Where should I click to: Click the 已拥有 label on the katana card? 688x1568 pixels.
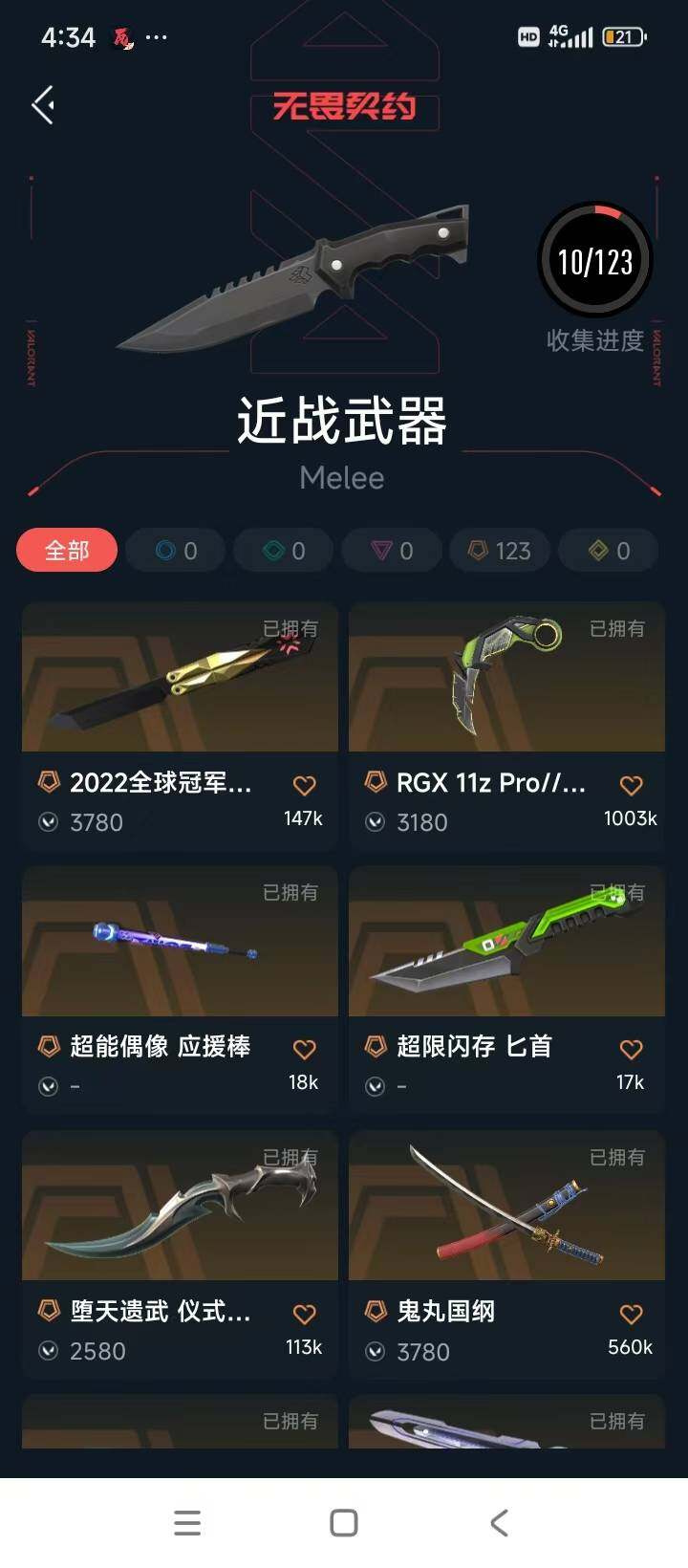(617, 1158)
